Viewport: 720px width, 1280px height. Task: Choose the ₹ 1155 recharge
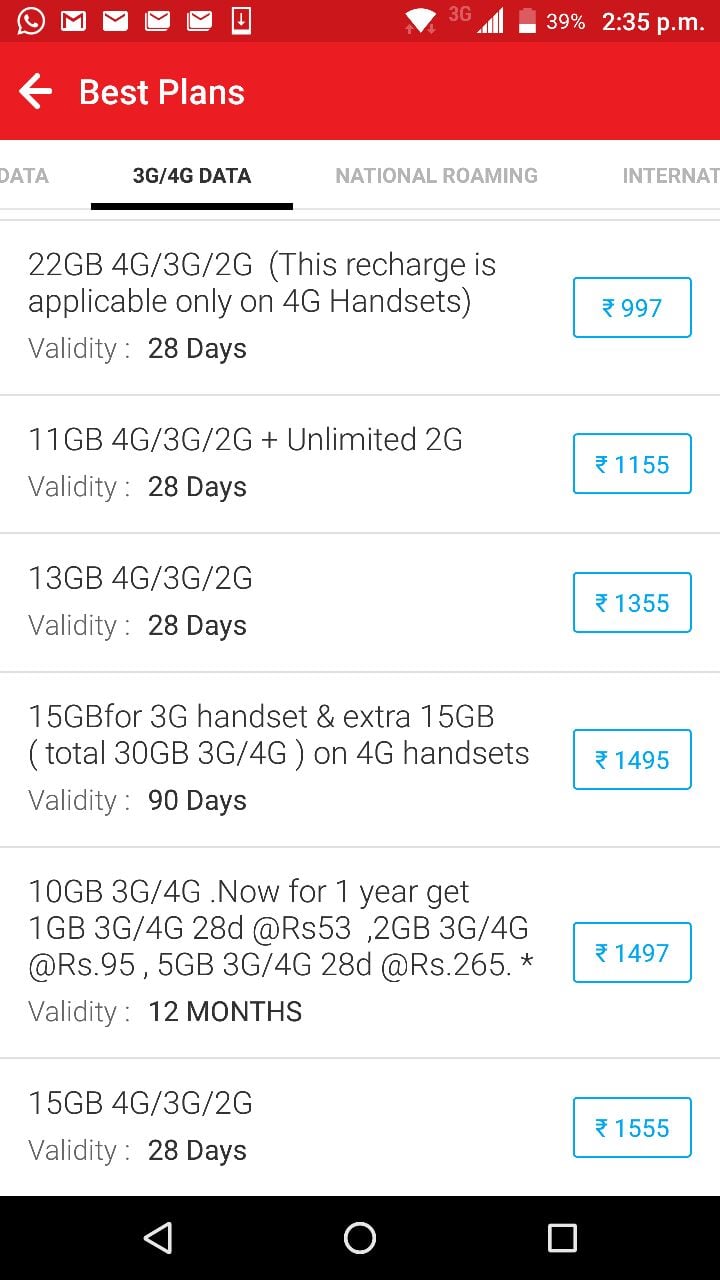[632, 464]
